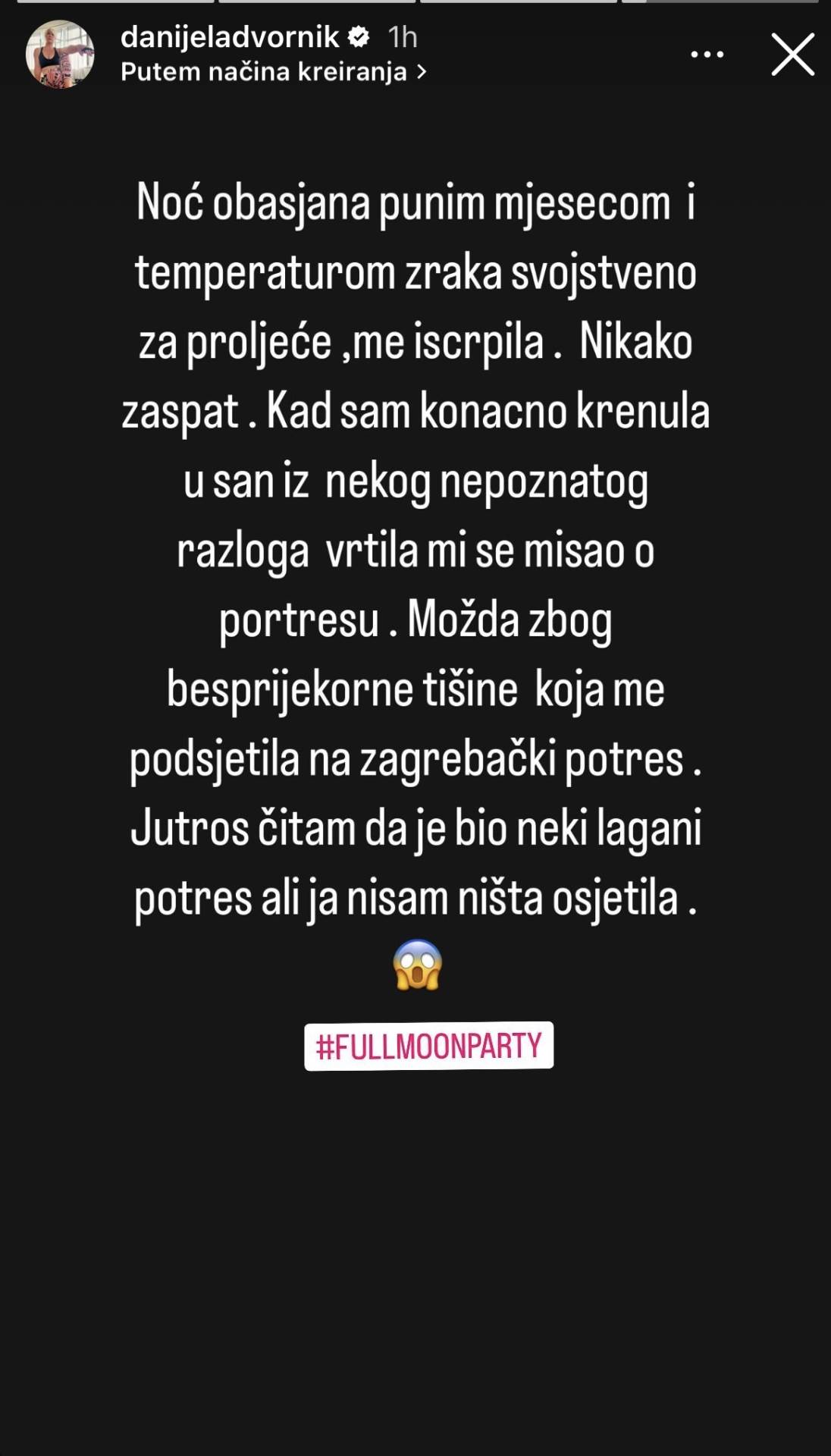The width and height of the screenshot is (831, 1456).
Task: Close the story viewer
Action: (x=792, y=55)
